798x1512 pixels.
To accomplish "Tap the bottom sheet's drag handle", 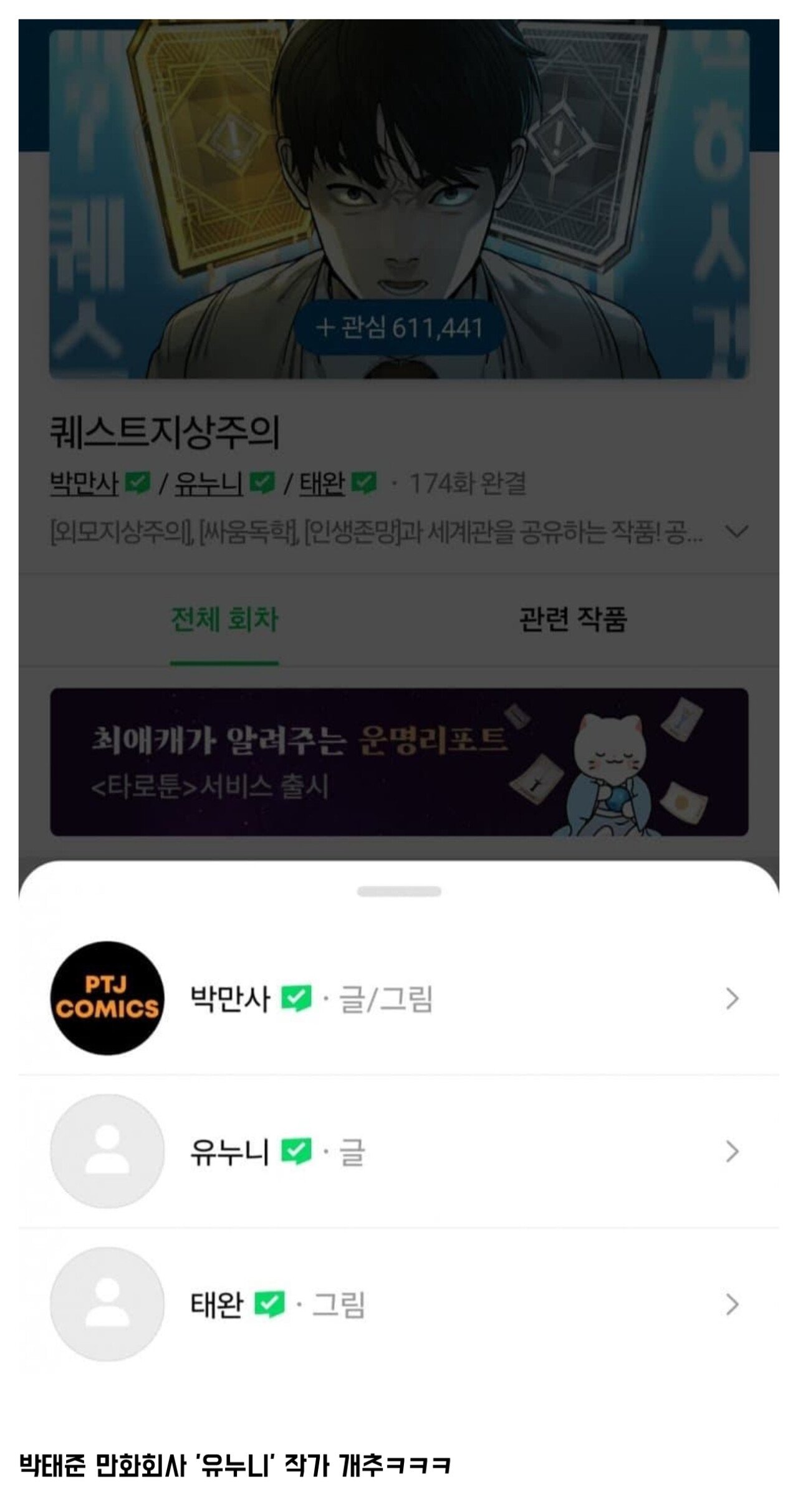I will (399, 891).
